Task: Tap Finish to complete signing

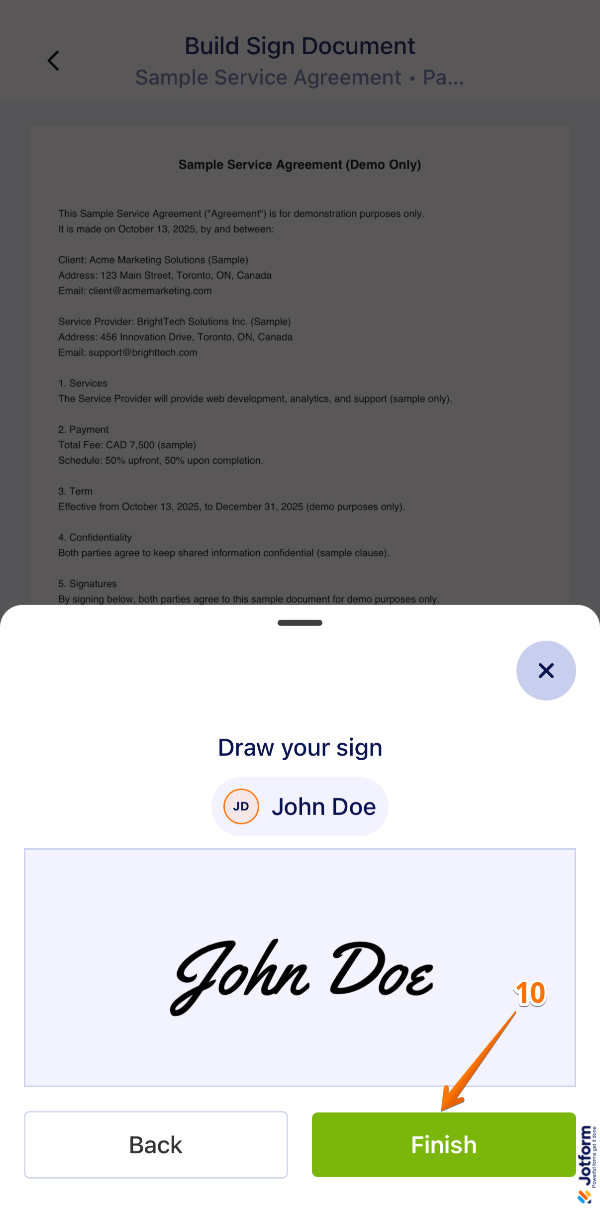Action: point(443,1144)
